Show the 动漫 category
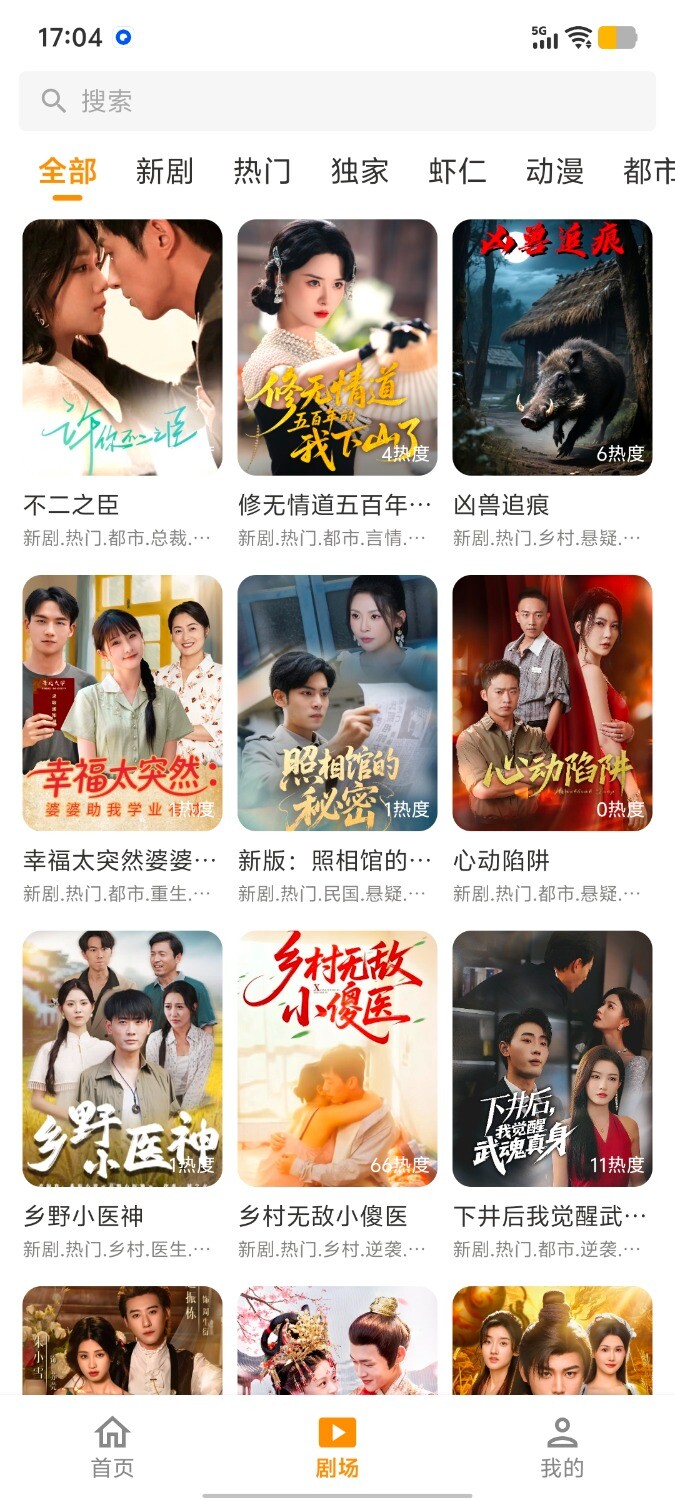Viewport: 675px width, 1500px height. [555, 171]
